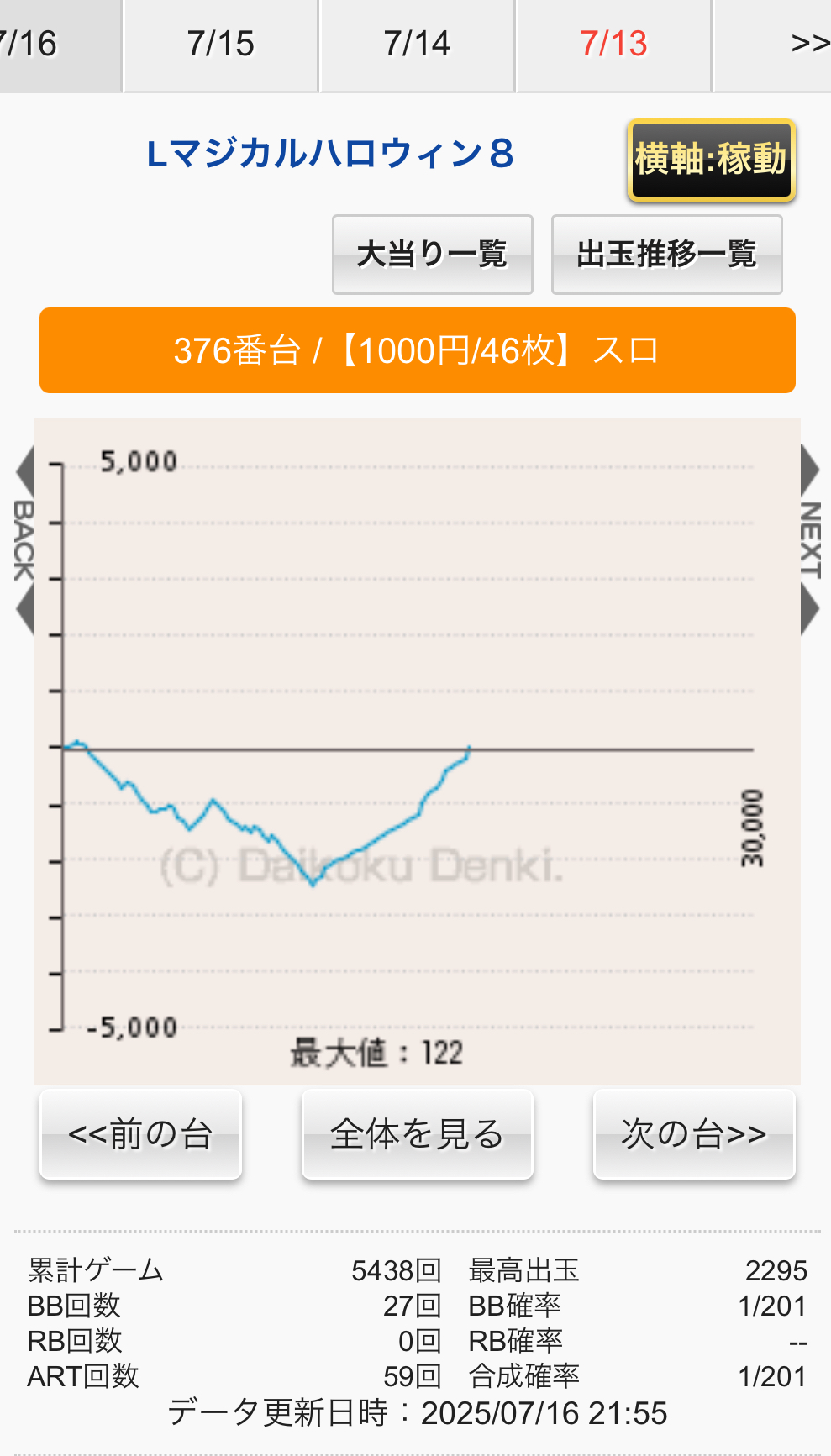Switch to the 7/15 date tab
The height and width of the screenshot is (1456, 831).
tap(220, 45)
